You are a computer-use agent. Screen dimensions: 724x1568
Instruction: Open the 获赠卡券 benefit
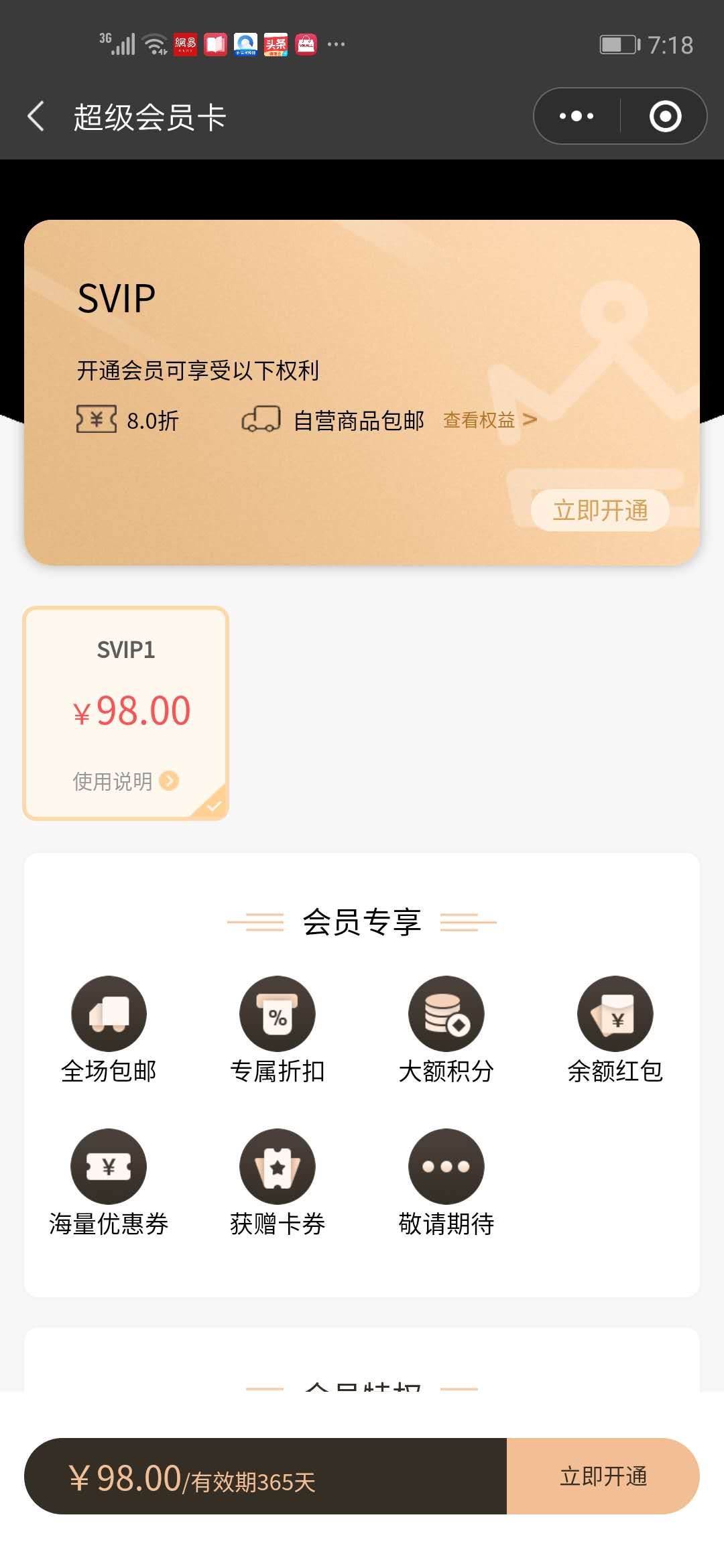[278, 1183]
